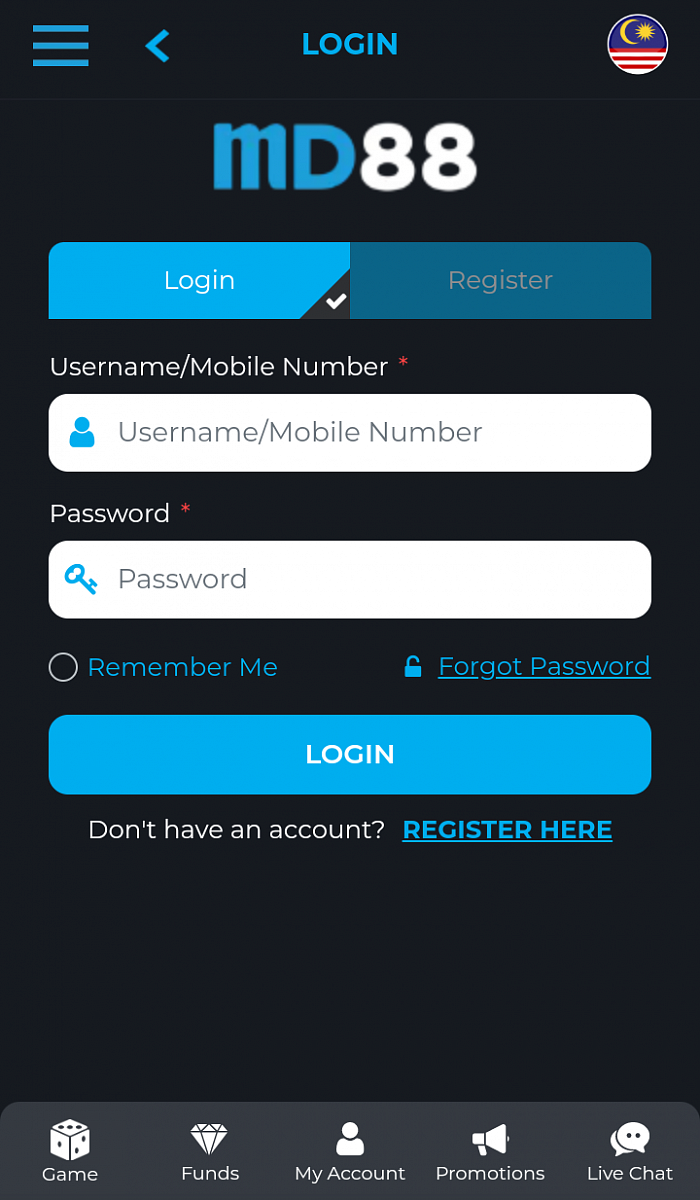This screenshot has width=700, height=1200.
Task: Open the Forgot Password link
Action: [x=544, y=666]
